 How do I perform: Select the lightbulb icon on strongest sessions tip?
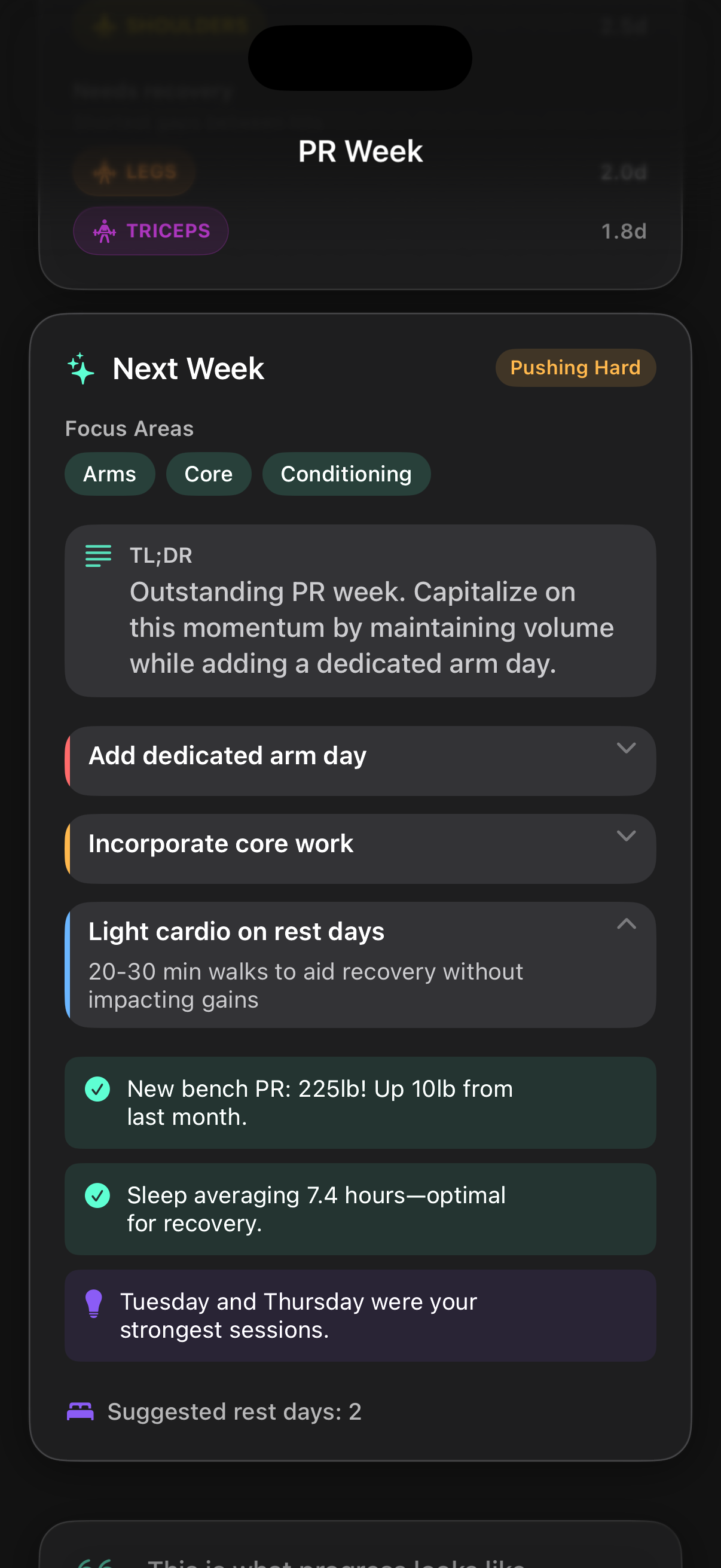coord(93,1304)
